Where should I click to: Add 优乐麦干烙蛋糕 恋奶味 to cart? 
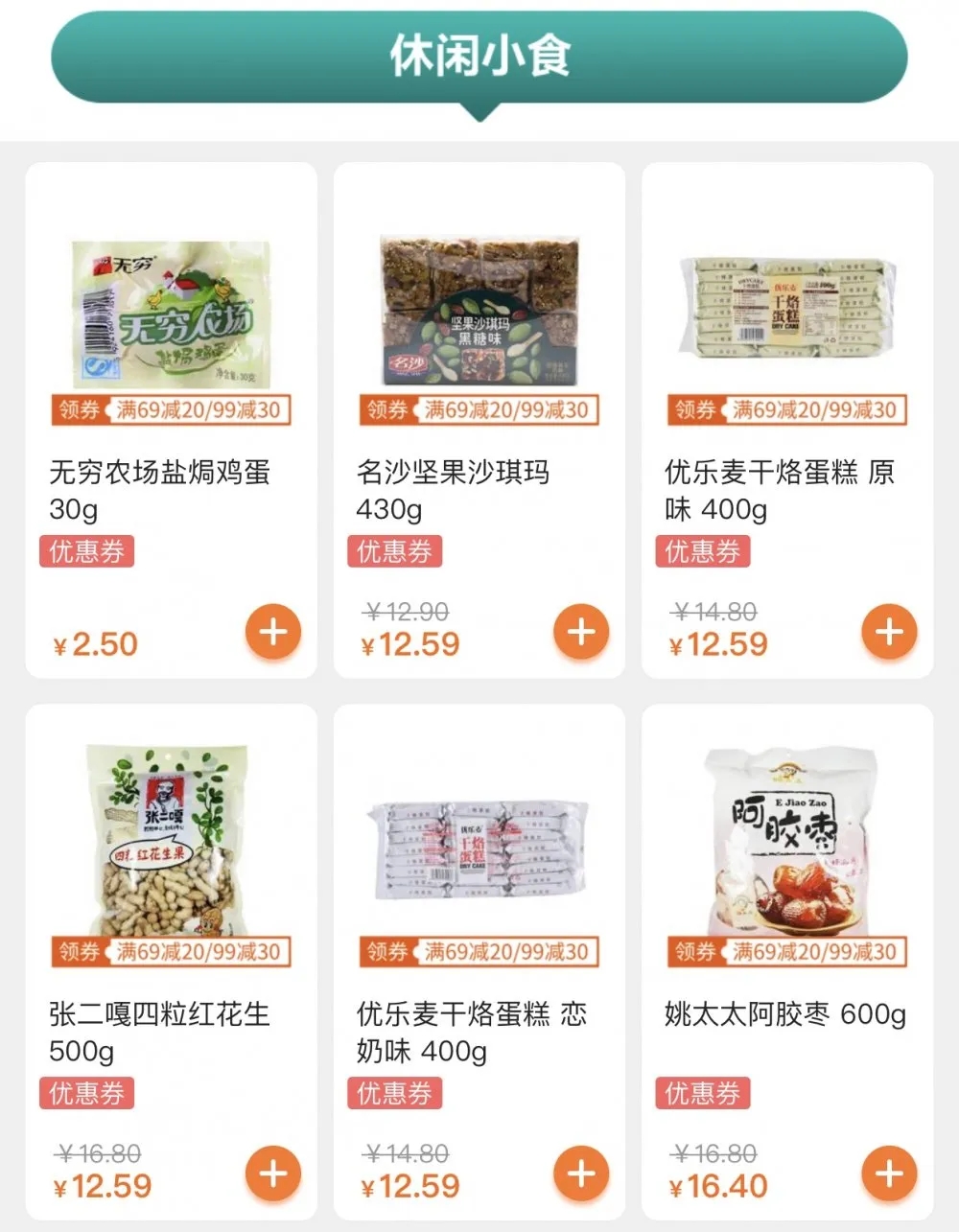tap(581, 1174)
